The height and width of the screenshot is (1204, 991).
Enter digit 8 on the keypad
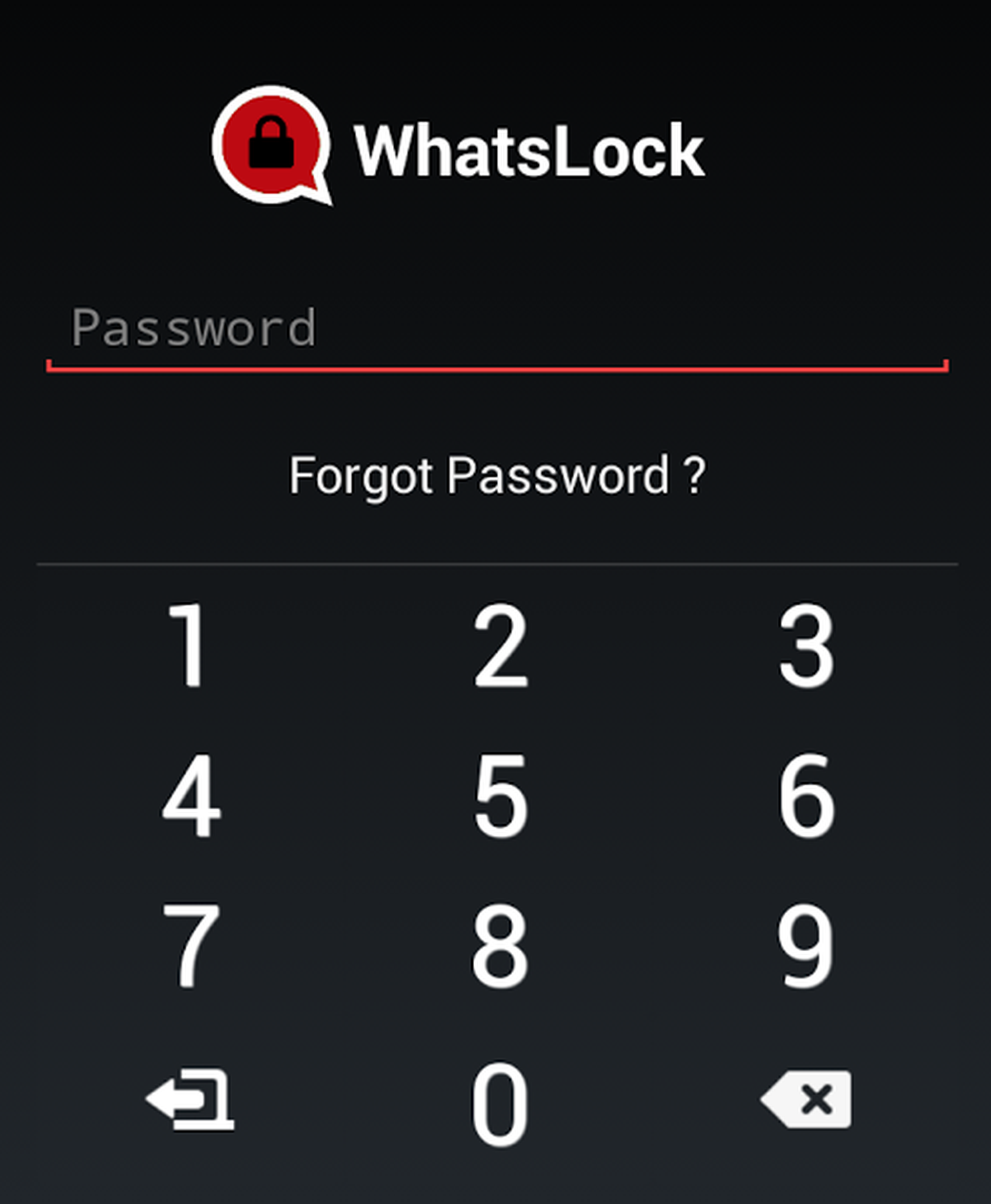pos(501,945)
